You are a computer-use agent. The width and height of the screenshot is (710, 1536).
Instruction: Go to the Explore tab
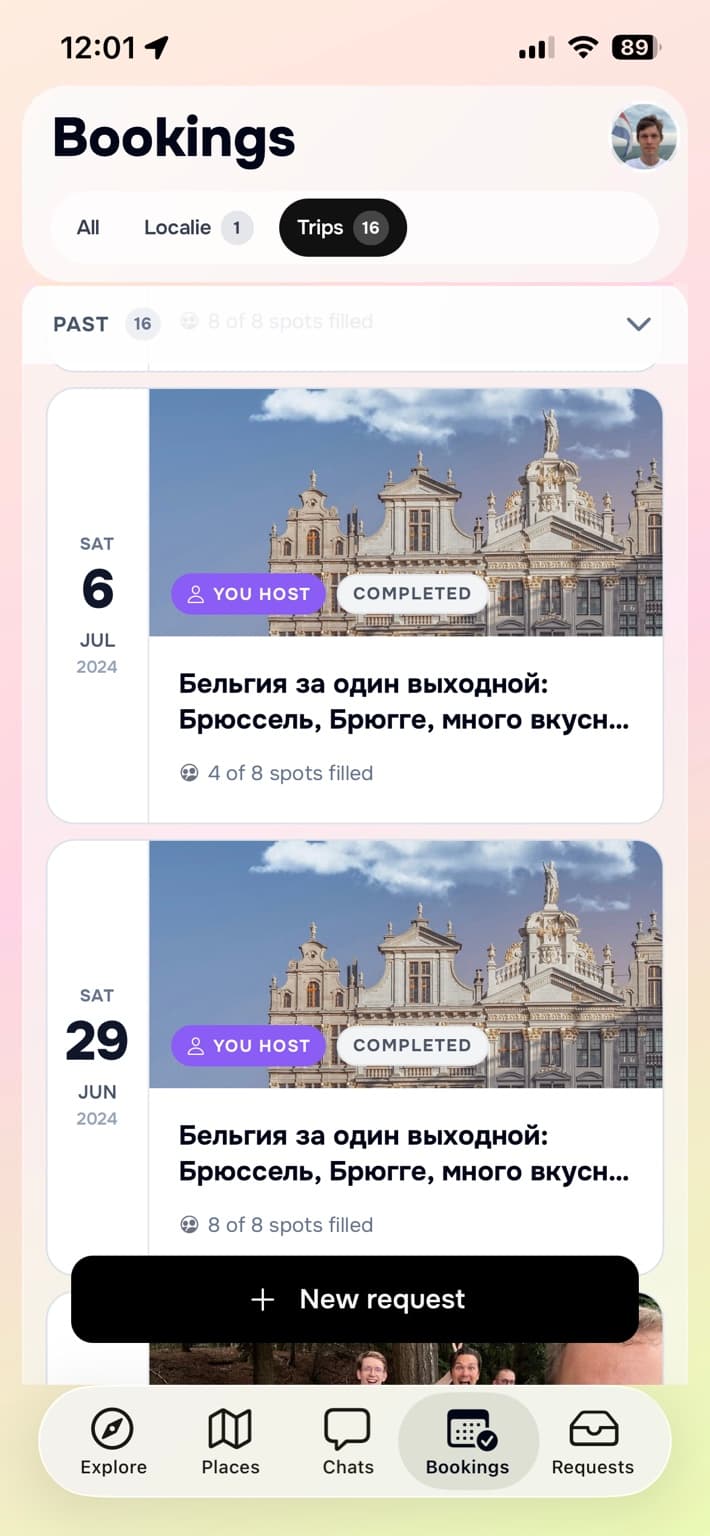tap(113, 1442)
